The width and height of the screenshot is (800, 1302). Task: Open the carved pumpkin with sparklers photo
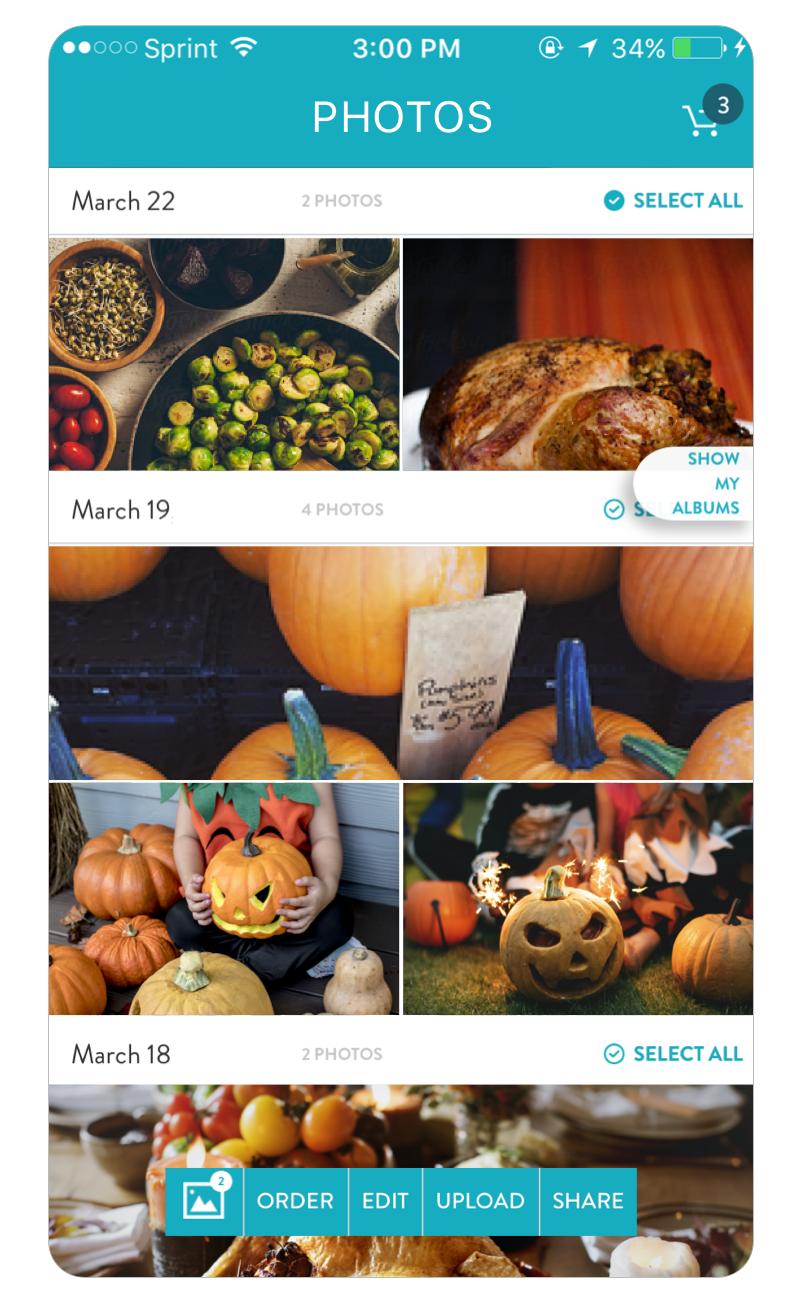578,898
